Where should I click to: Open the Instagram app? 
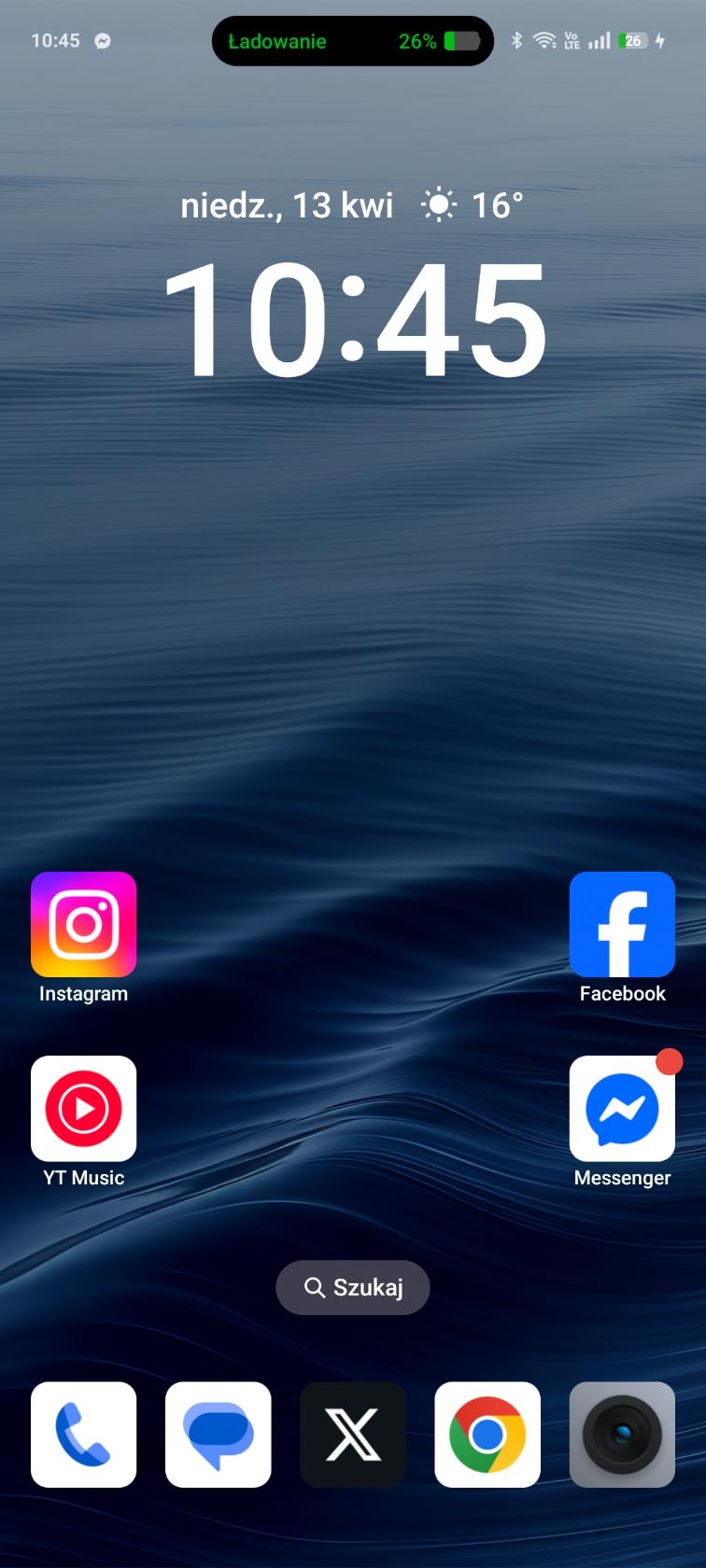coord(84,924)
